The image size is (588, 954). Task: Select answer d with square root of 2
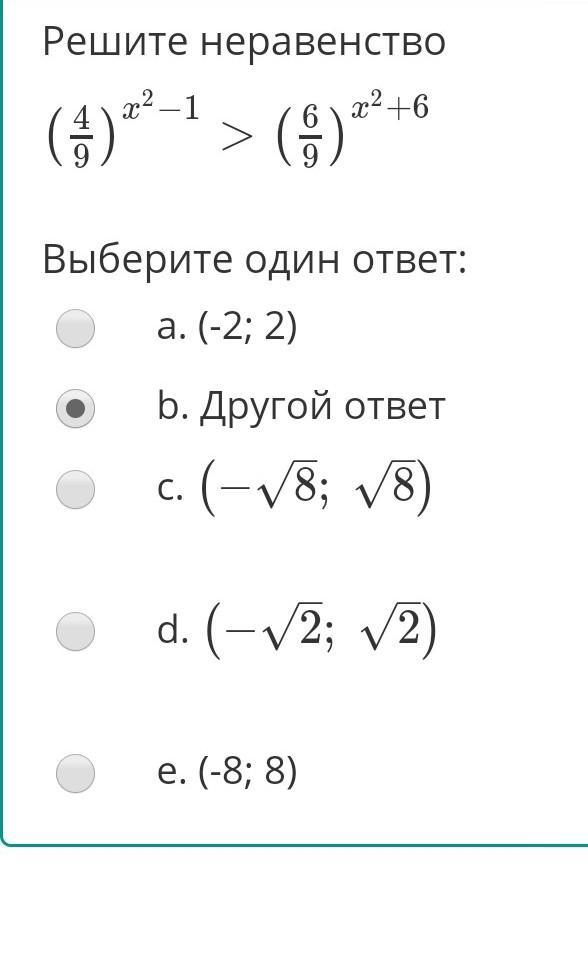tap(75, 631)
